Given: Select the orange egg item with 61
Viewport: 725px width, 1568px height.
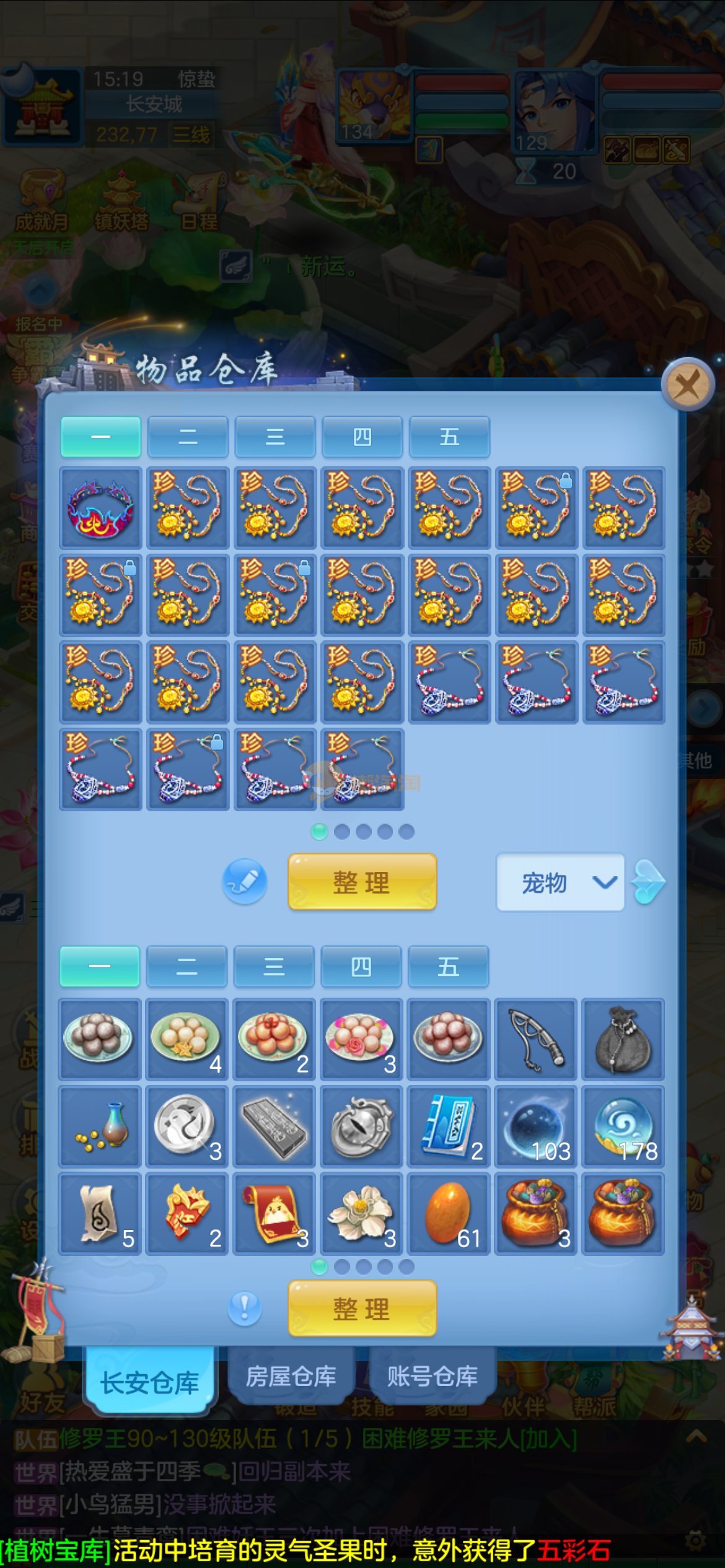Looking at the screenshot, I should pyautogui.click(x=449, y=1213).
